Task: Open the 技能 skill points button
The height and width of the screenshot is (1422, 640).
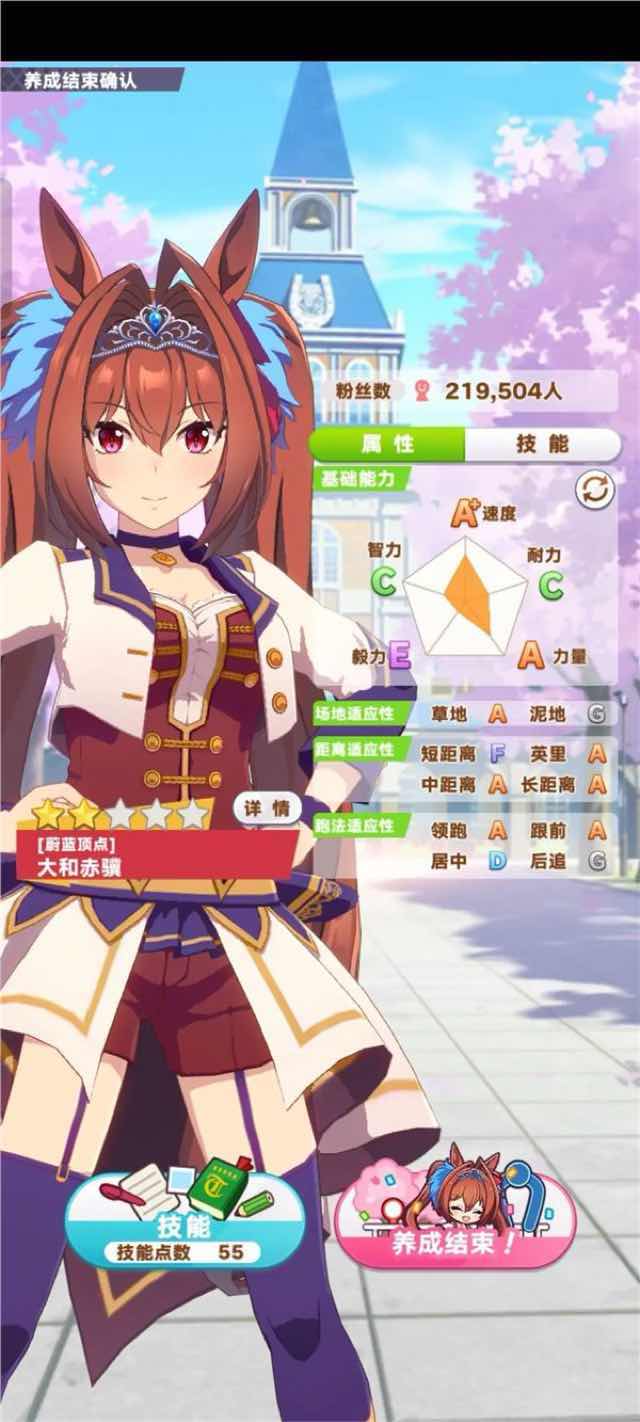Action: [184, 1222]
